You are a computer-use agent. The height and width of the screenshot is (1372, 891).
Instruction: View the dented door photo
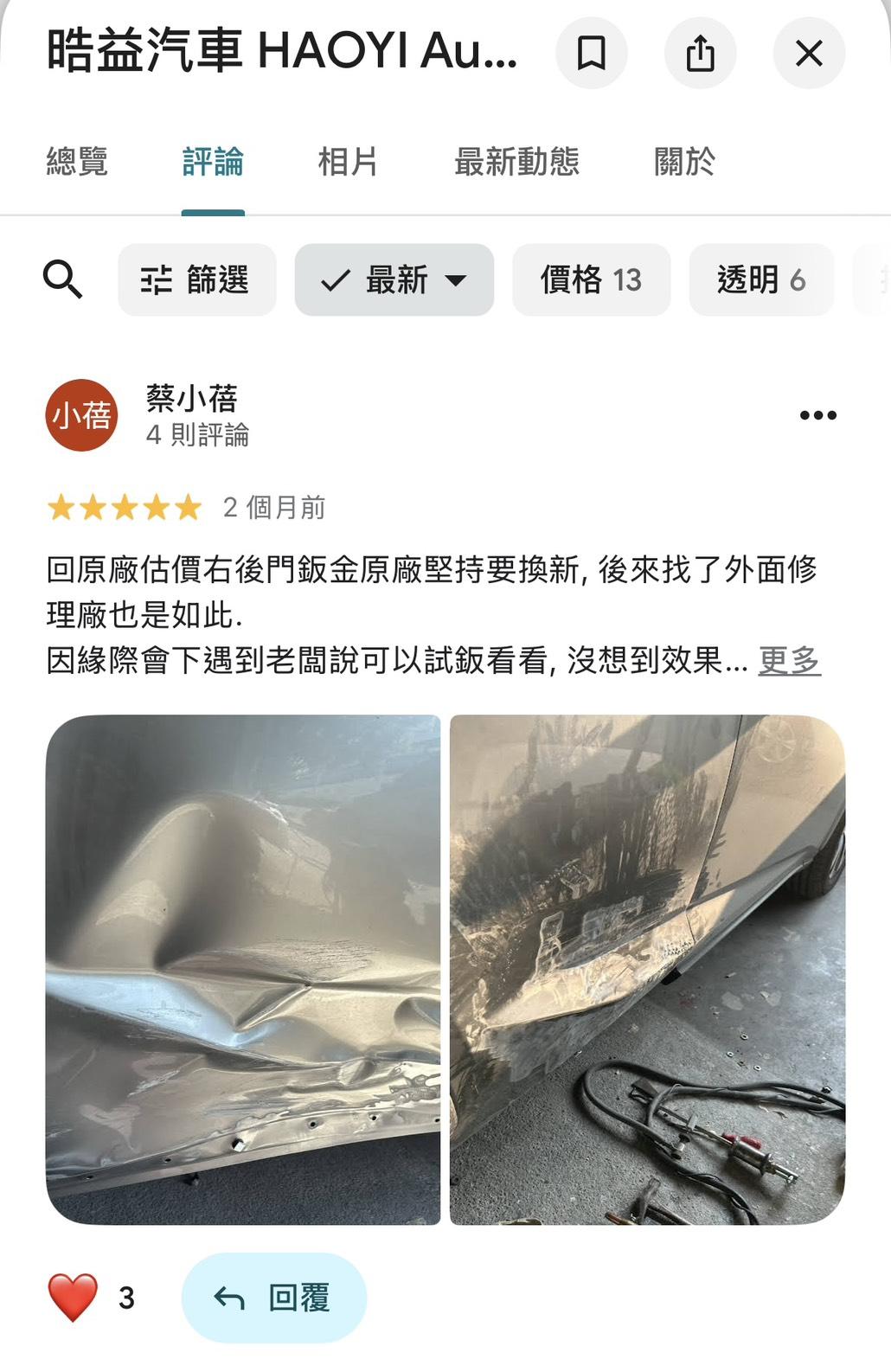coord(243,969)
